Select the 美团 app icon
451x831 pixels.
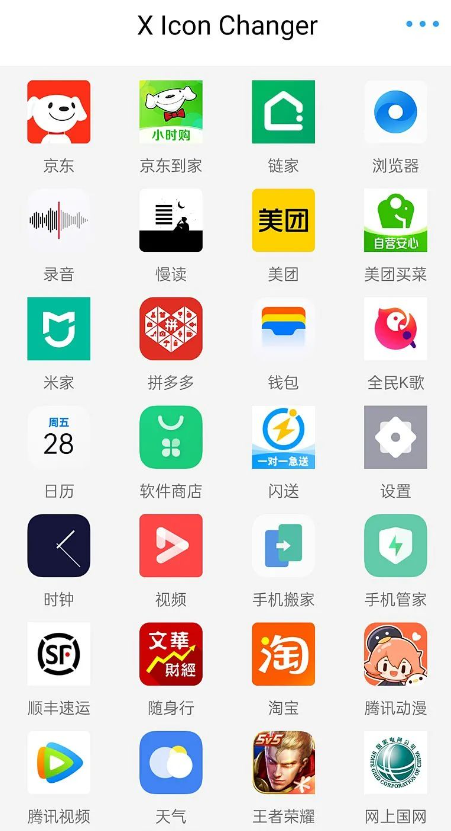tap(283, 220)
